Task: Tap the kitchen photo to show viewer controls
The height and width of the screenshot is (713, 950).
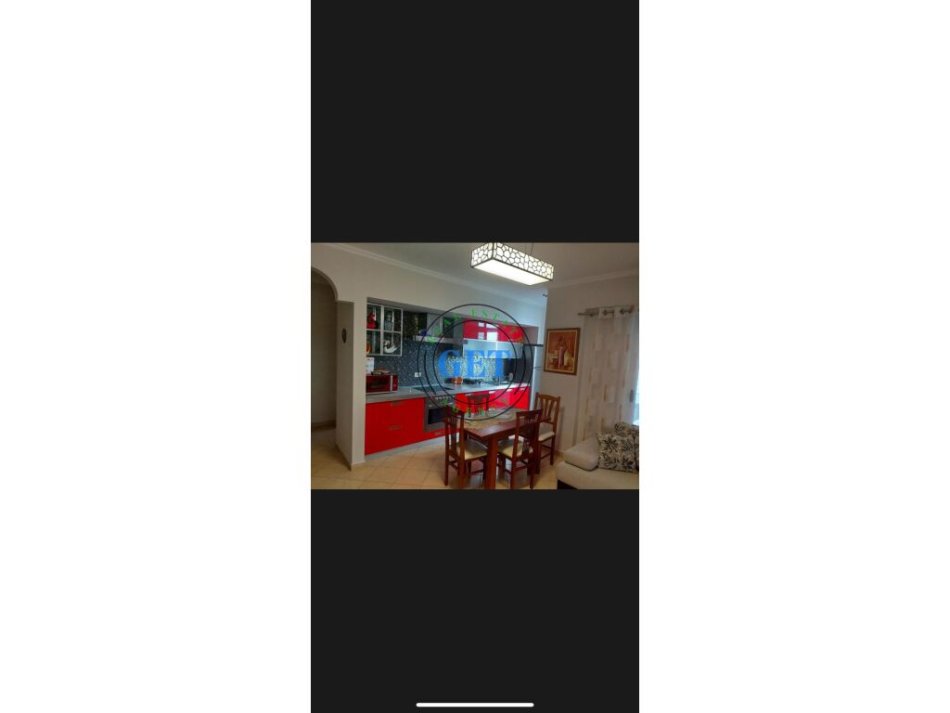Action: [x=474, y=366]
